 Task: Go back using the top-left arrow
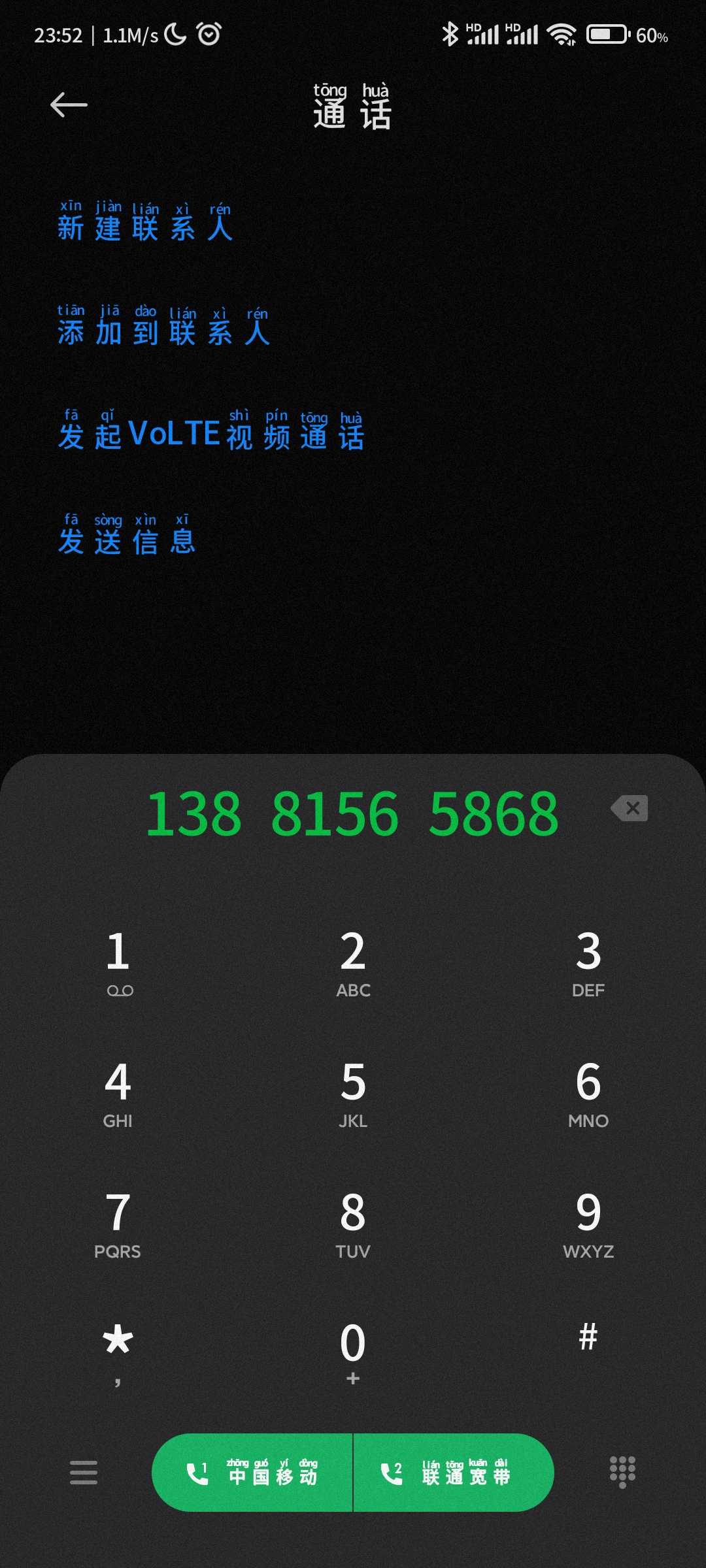tap(69, 105)
